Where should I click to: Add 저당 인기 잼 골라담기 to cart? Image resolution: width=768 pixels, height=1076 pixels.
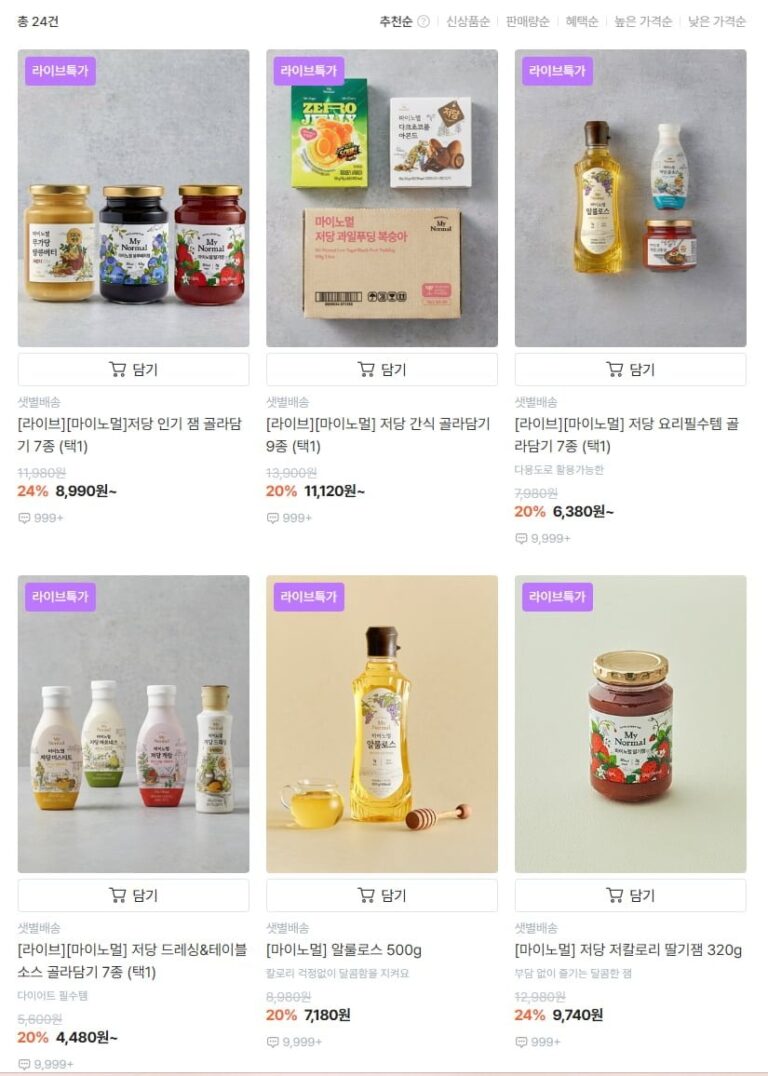coord(133,370)
